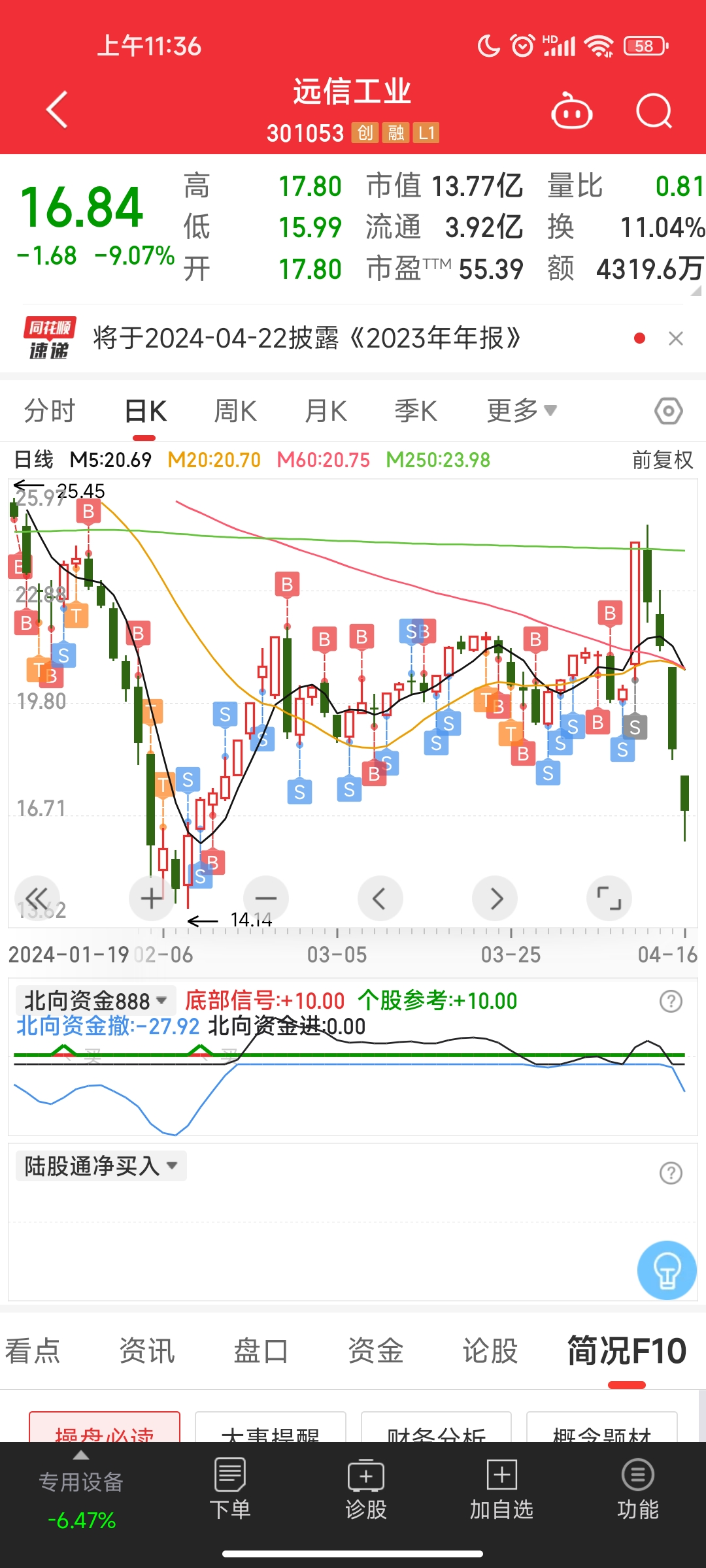This screenshot has width=706, height=1568.
Task: Open chart settings hexagon icon
Action: click(x=668, y=412)
